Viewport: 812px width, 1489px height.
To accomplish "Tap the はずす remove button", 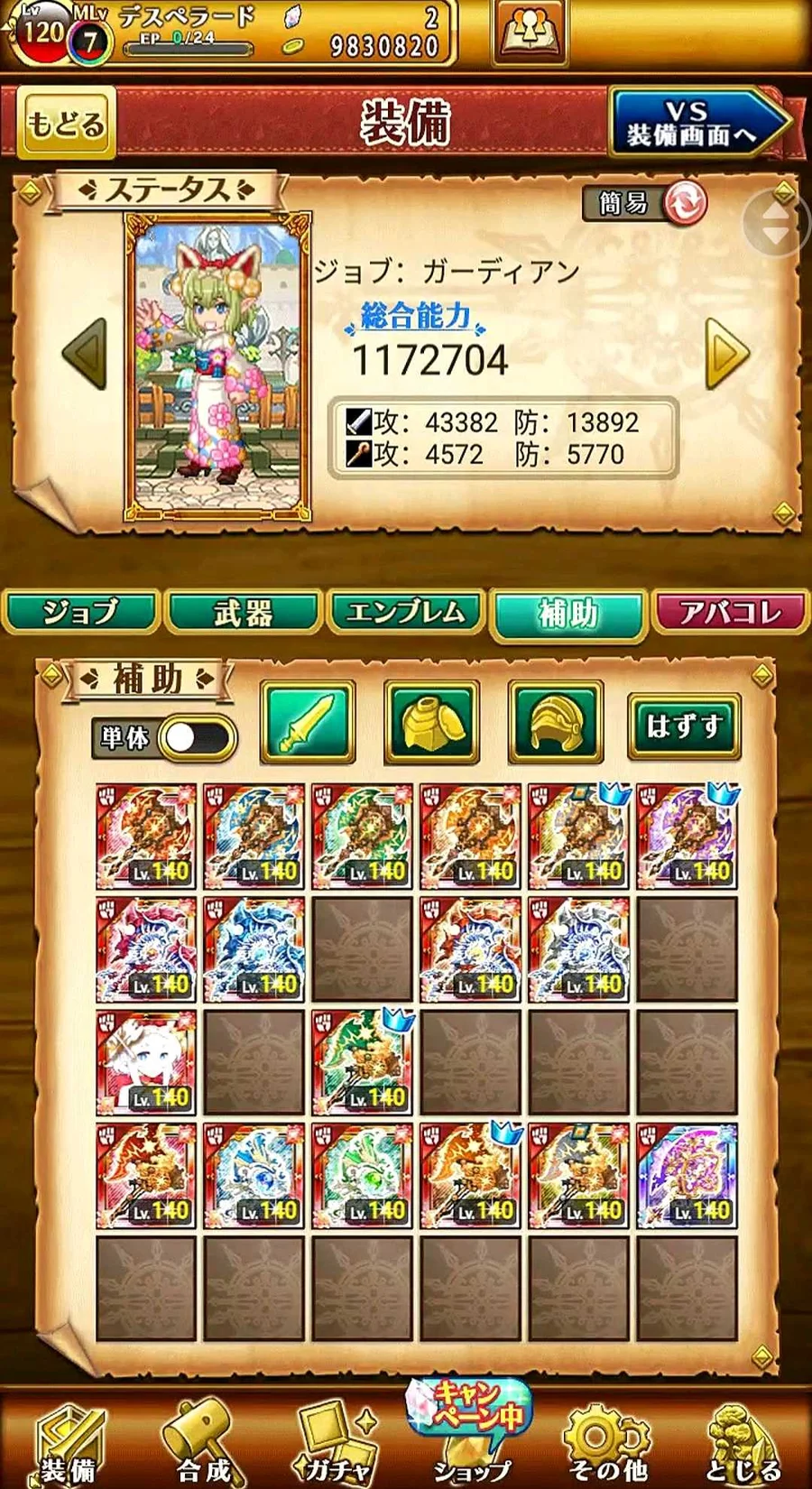I will tap(684, 725).
